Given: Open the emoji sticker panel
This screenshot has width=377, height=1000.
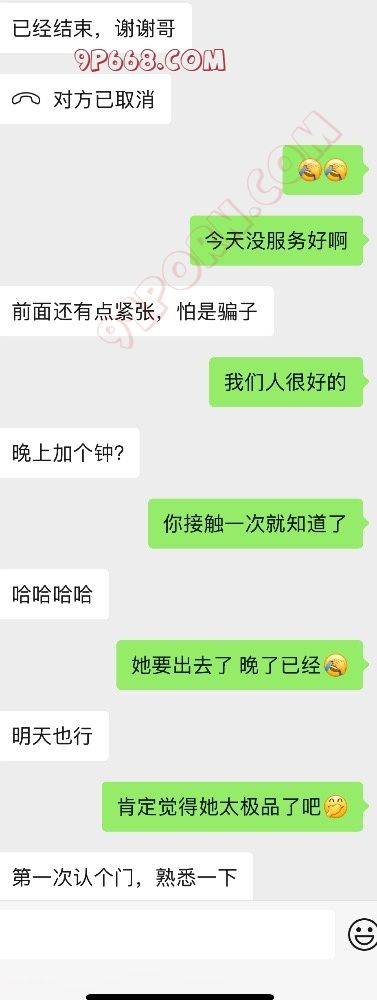Looking at the screenshot, I should 362,935.
